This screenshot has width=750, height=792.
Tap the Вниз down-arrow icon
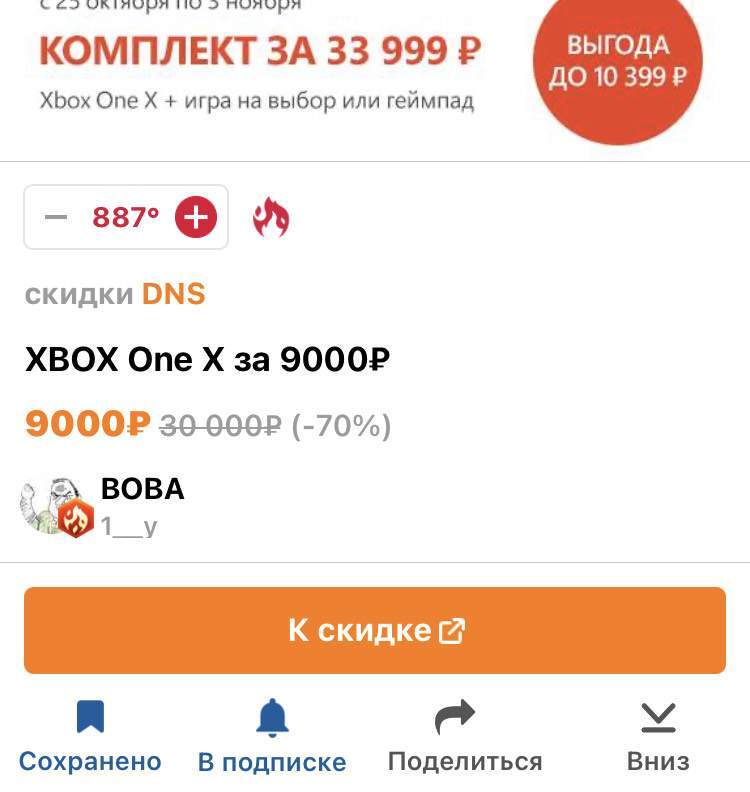[x=657, y=715]
